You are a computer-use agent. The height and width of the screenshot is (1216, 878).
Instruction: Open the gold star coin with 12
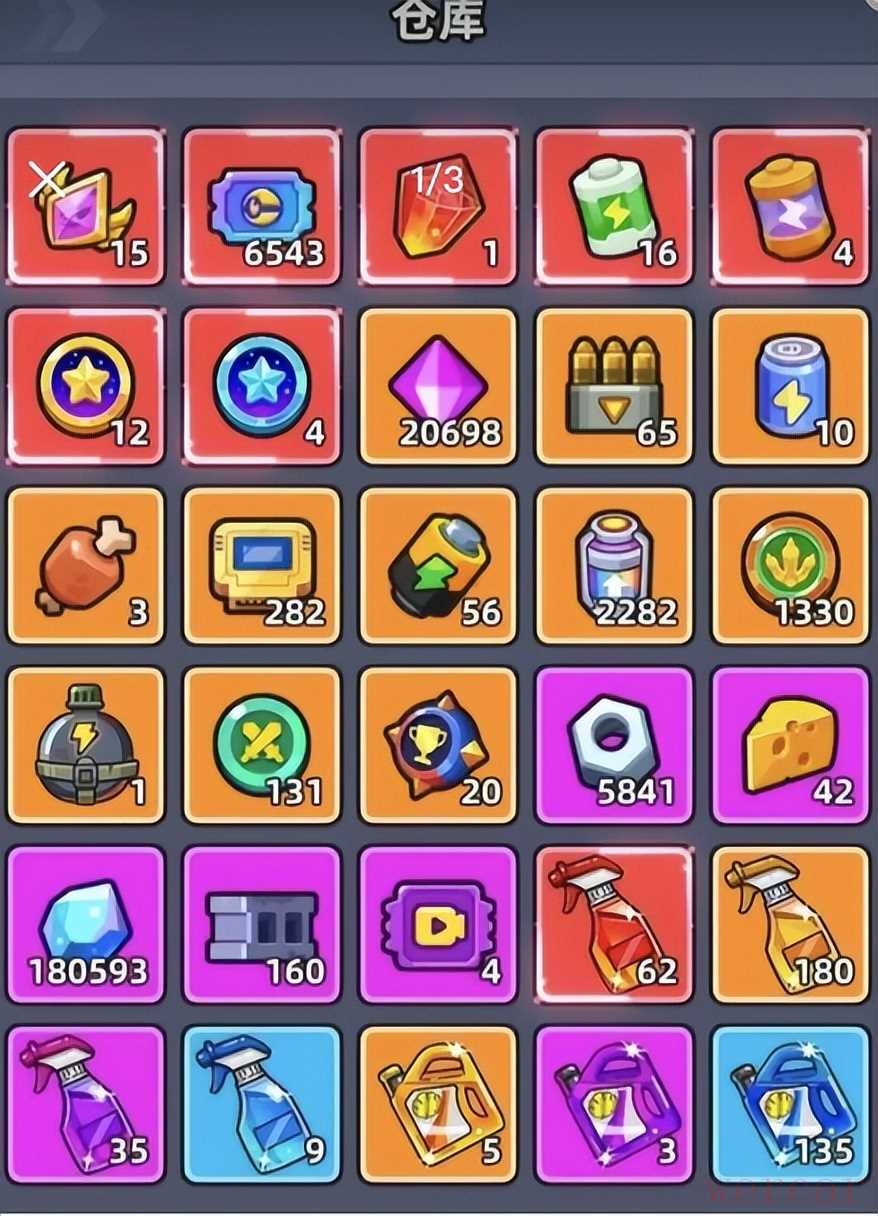85,386
